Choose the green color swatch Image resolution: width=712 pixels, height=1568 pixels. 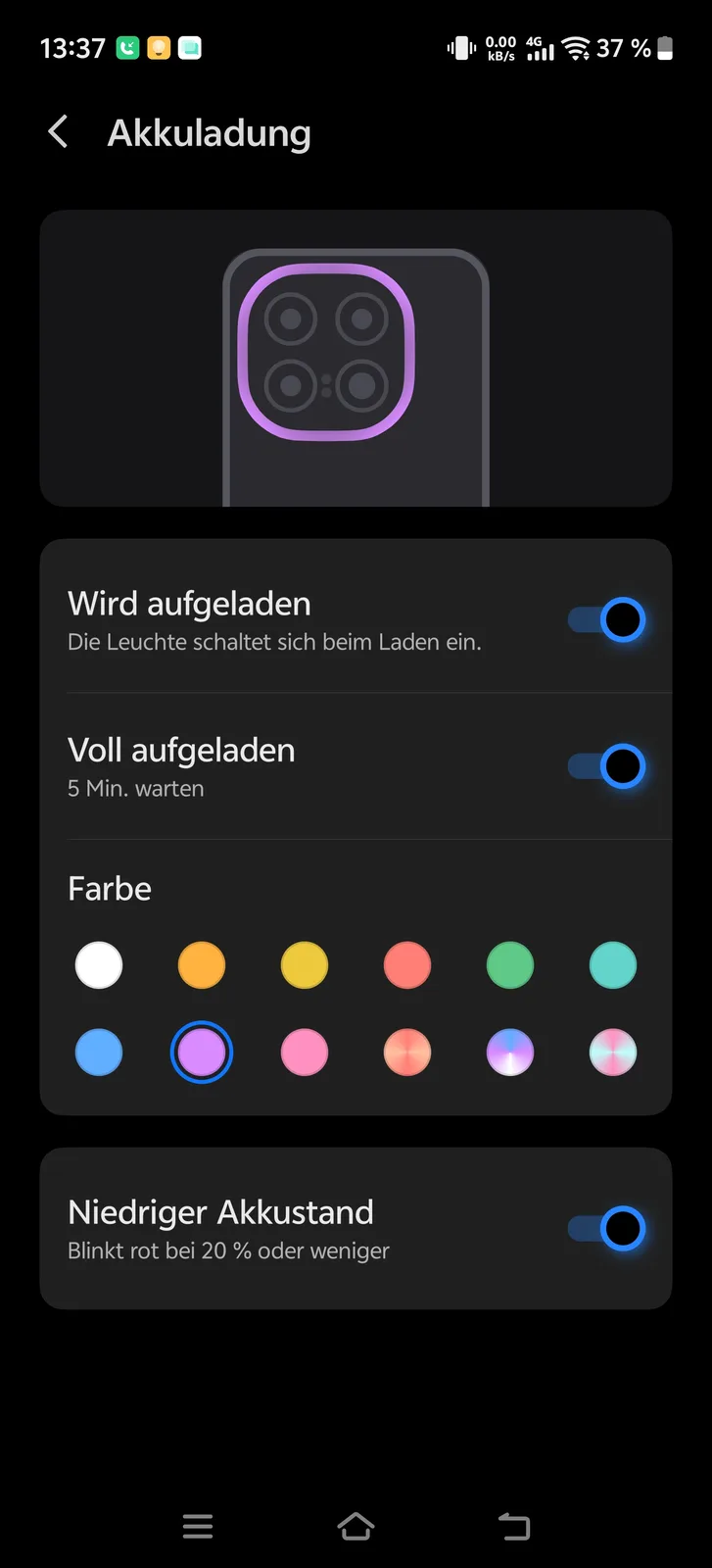(x=510, y=965)
